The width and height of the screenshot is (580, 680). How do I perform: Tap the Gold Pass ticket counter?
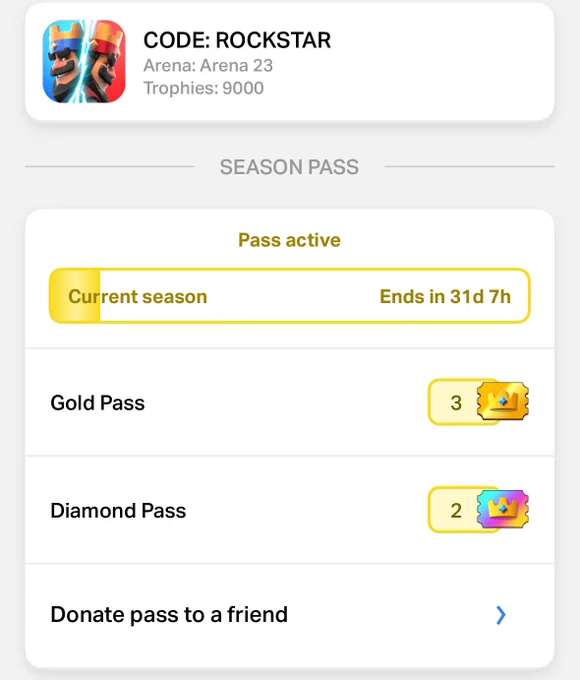[478, 402]
